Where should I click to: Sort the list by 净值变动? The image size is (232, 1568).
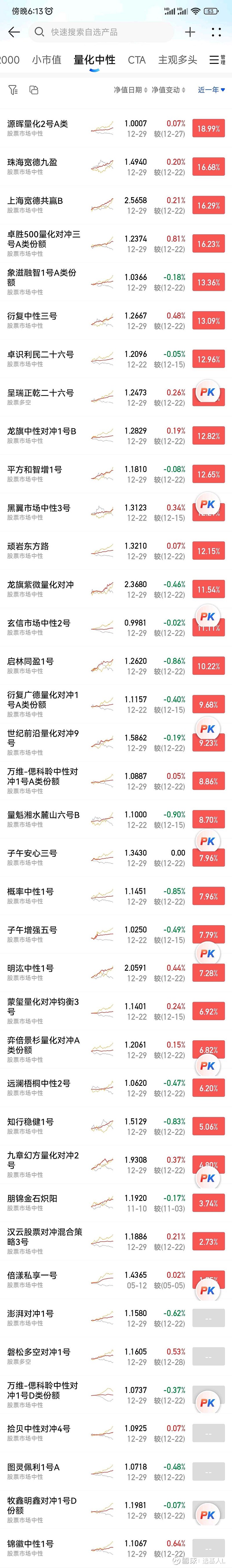point(168,90)
